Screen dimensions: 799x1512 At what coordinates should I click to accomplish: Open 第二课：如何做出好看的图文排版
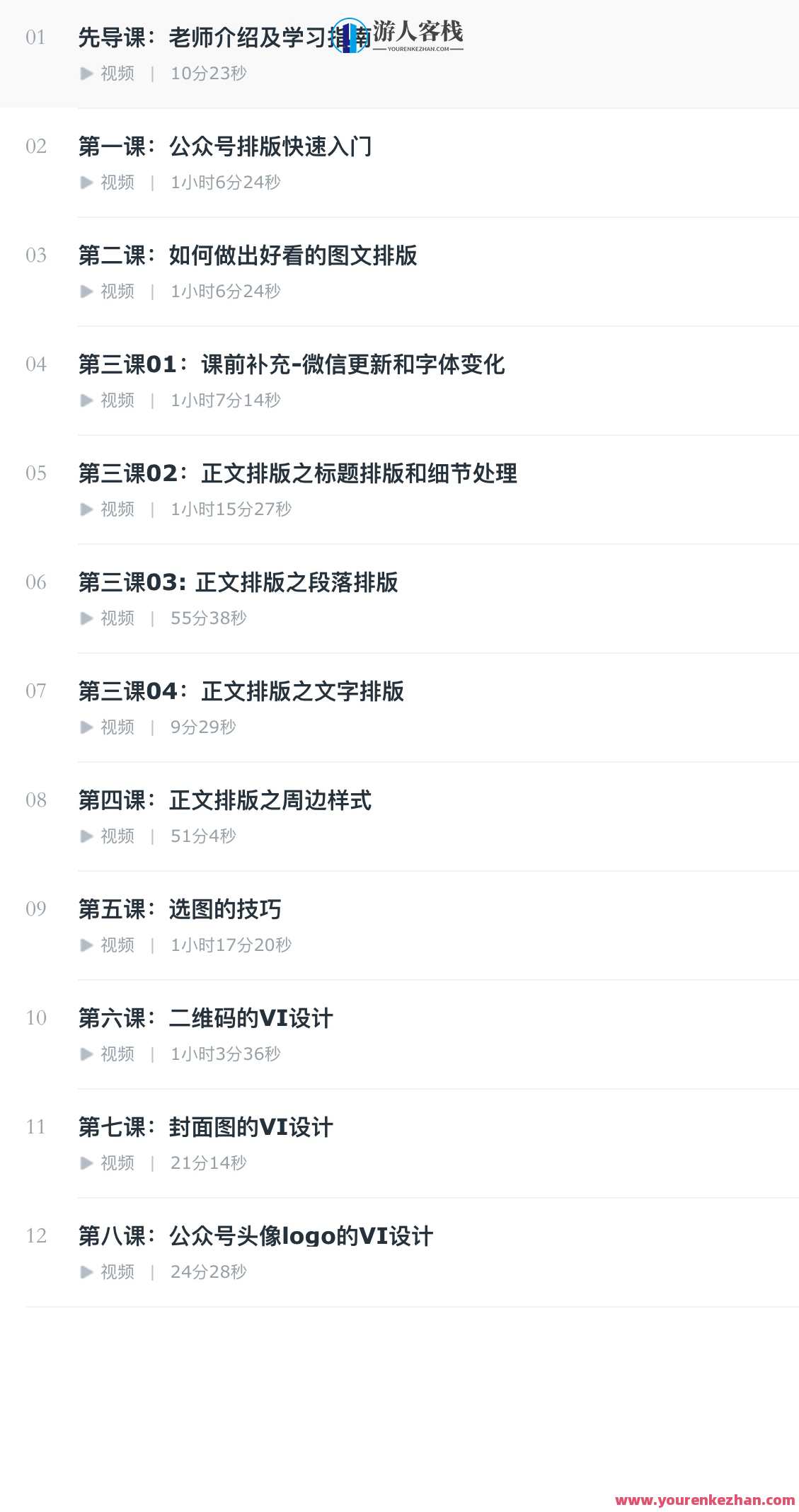tap(249, 256)
